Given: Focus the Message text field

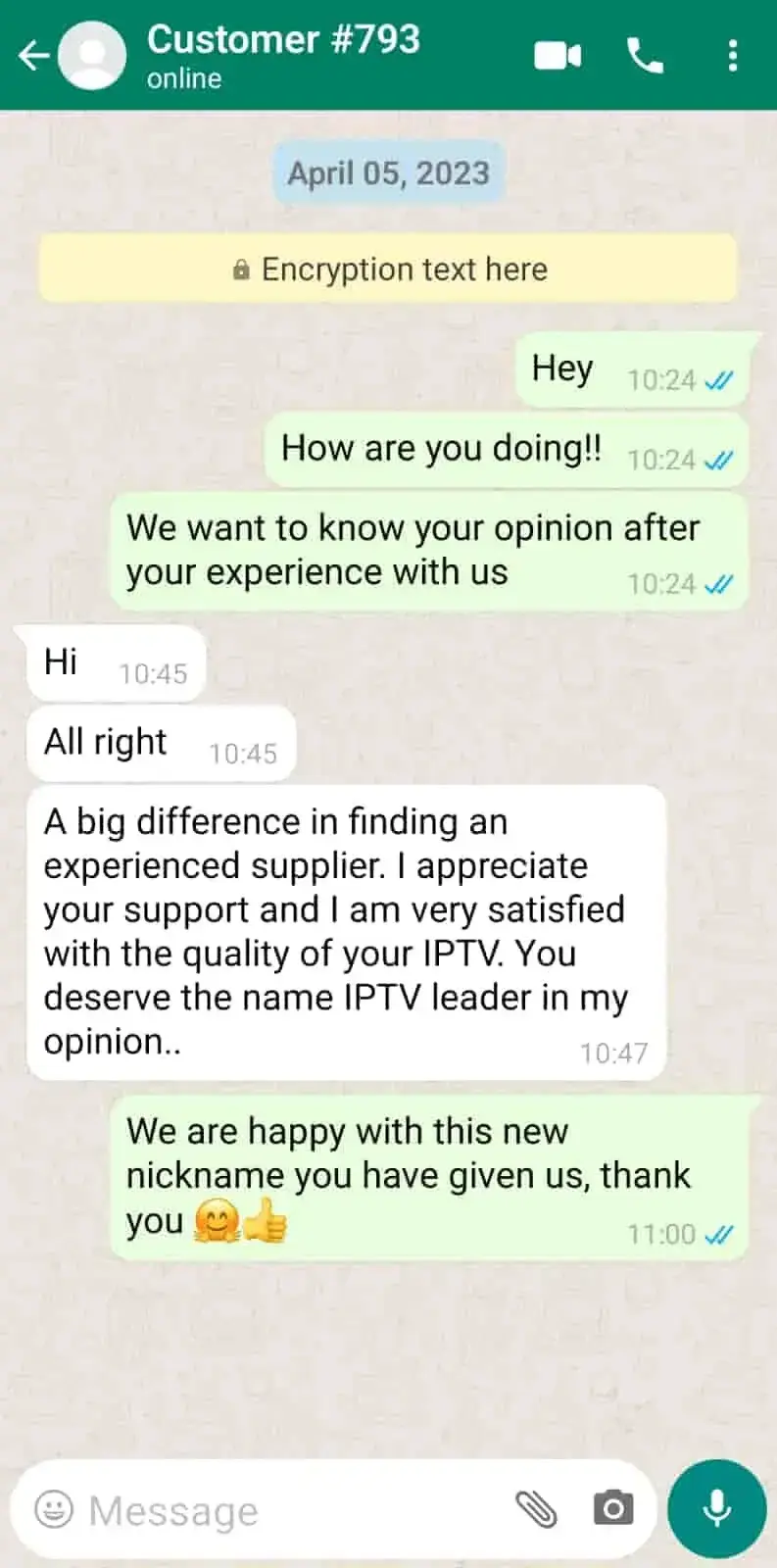Looking at the screenshot, I should [x=284, y=1510].
